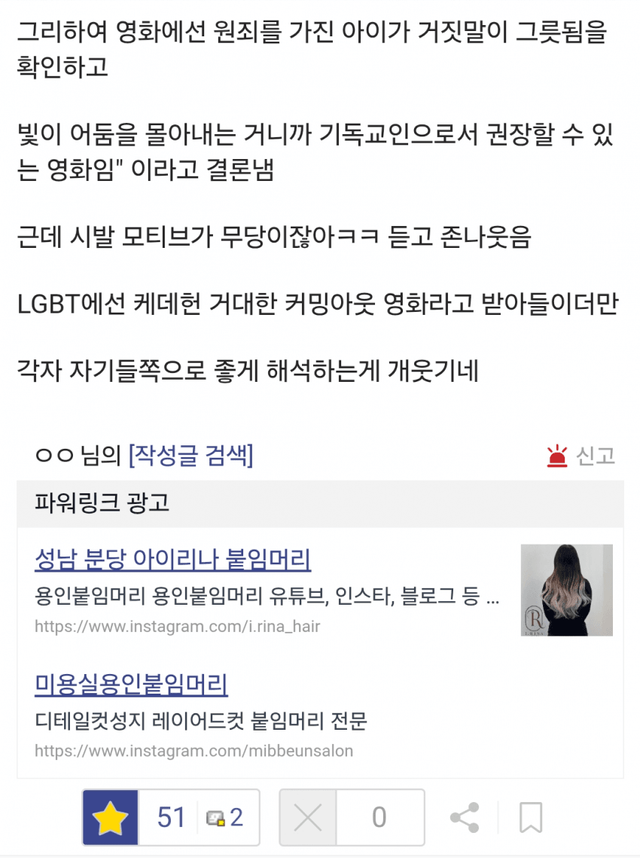Bookmark this post

pos(531,818)
